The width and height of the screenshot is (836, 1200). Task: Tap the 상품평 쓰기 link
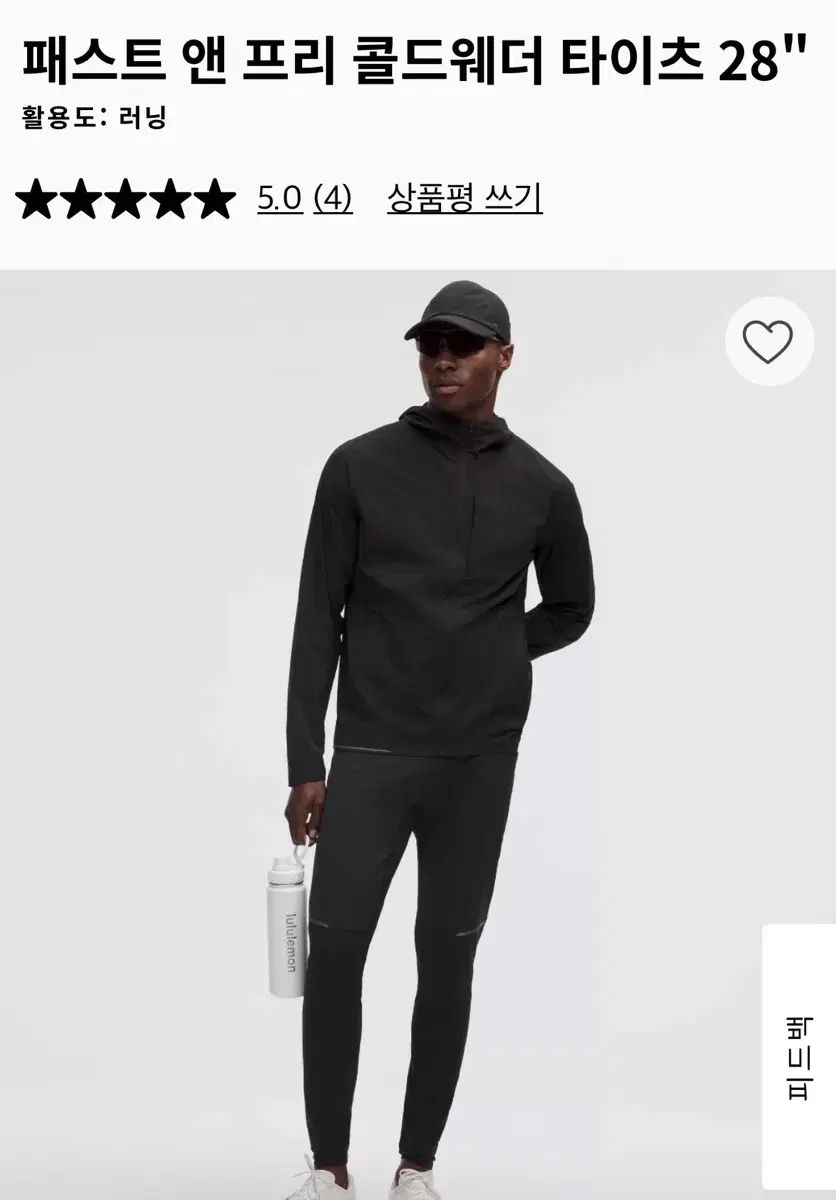[464, 199]
